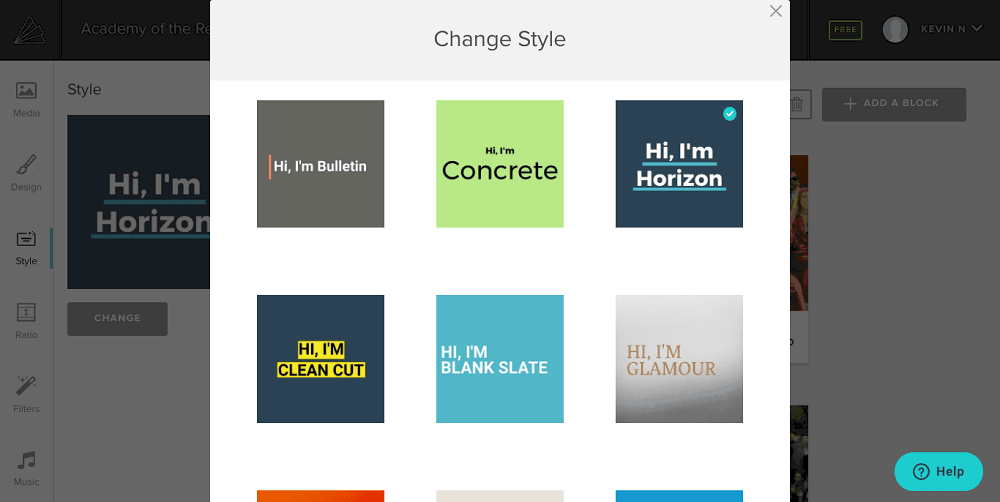
Task: Close the Change Style dialog
Action: click(776, 12)
